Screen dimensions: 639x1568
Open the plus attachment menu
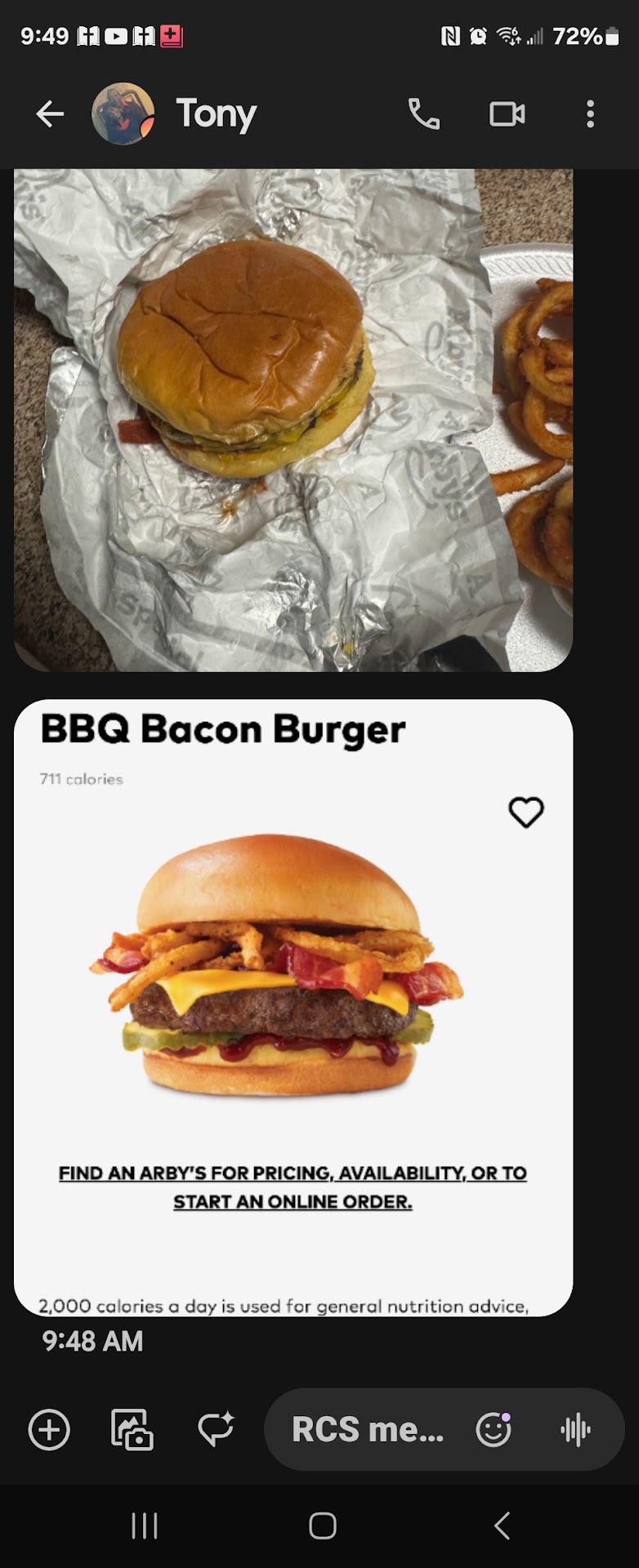click(49, 1430)
